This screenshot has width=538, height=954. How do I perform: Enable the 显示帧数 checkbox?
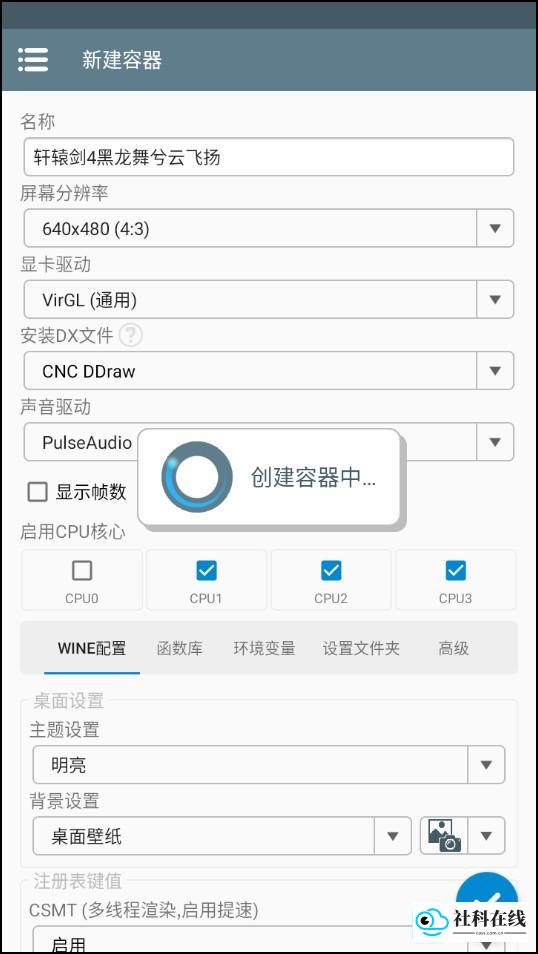(38, 492)
